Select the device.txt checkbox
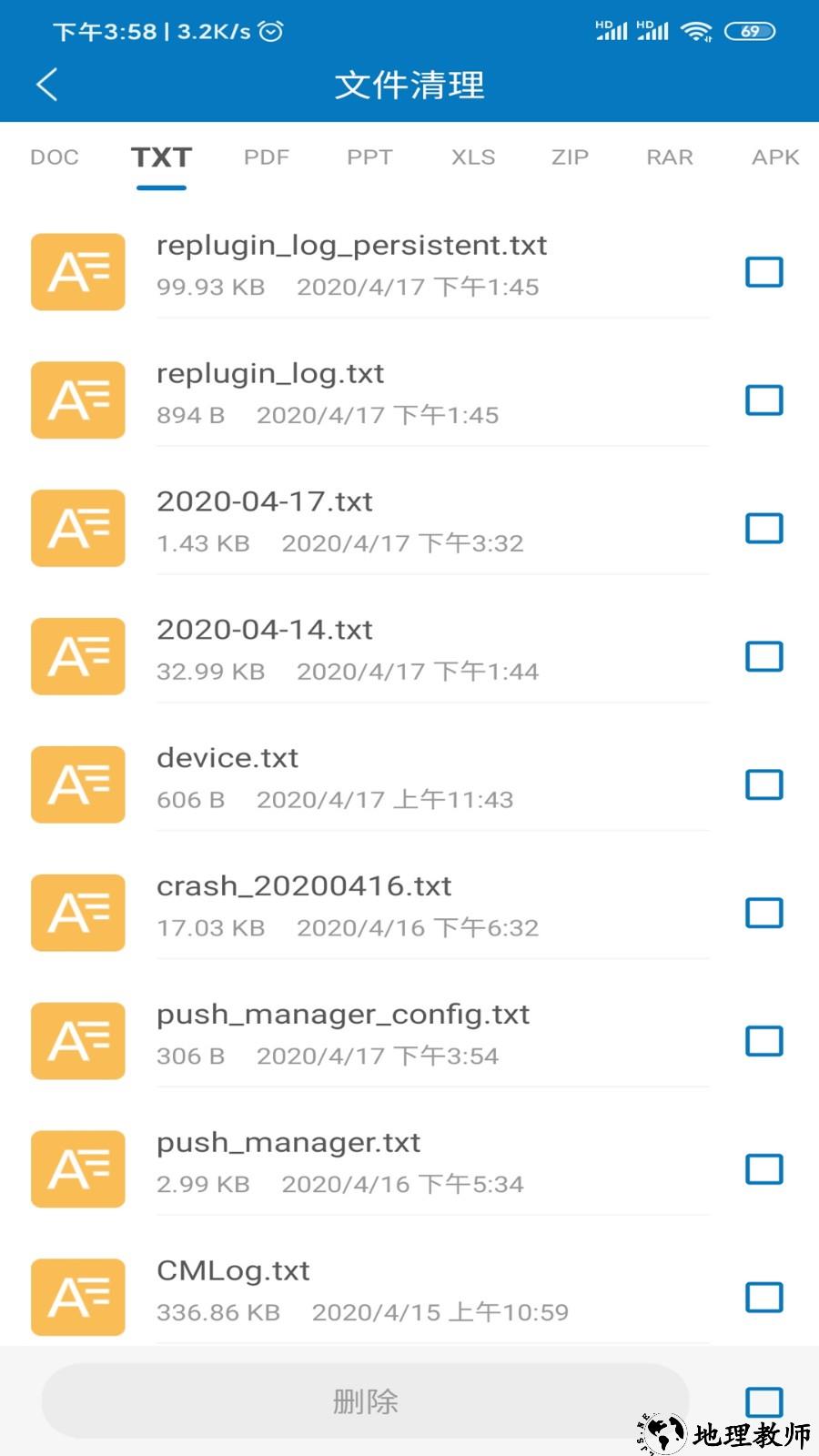 pos(763,785)
